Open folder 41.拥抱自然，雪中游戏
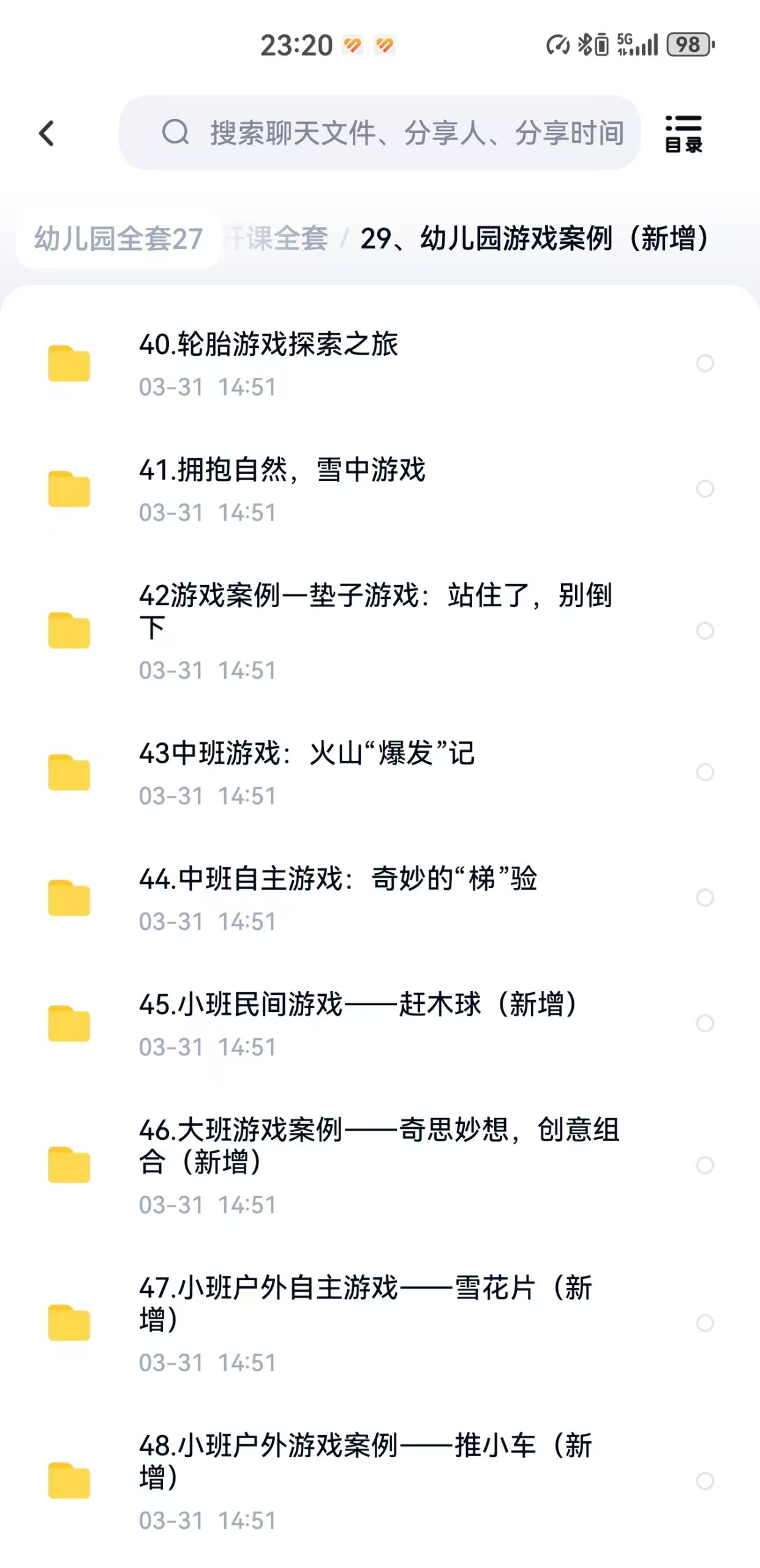Image resolution: width=760 pixels, height=1568 pixels. (380, 489)
